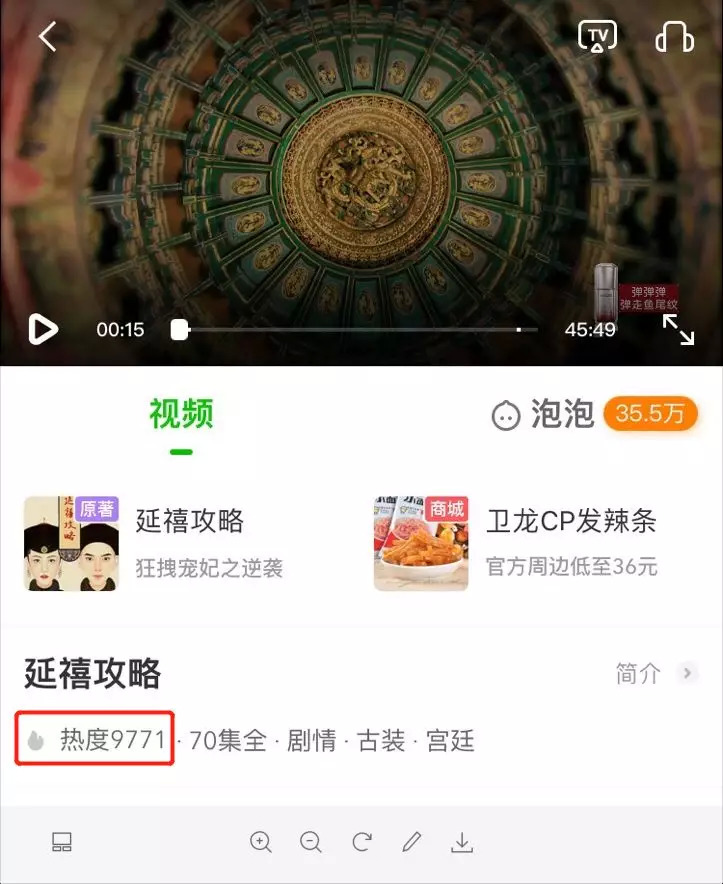The image size is (723, 884).
Task: Rotate the image
Action: [362, 842]
